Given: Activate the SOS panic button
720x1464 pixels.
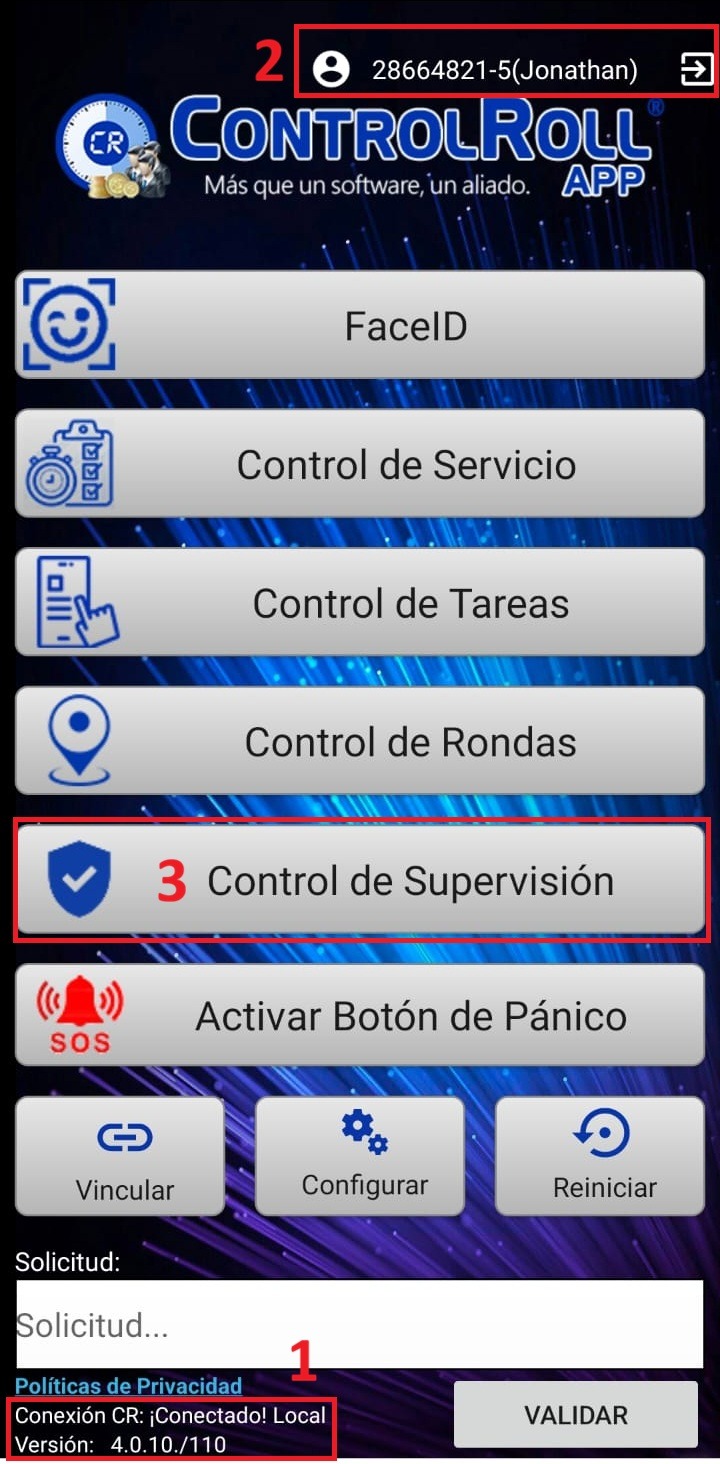Looking at the screenshot, I should point(360,1016).
